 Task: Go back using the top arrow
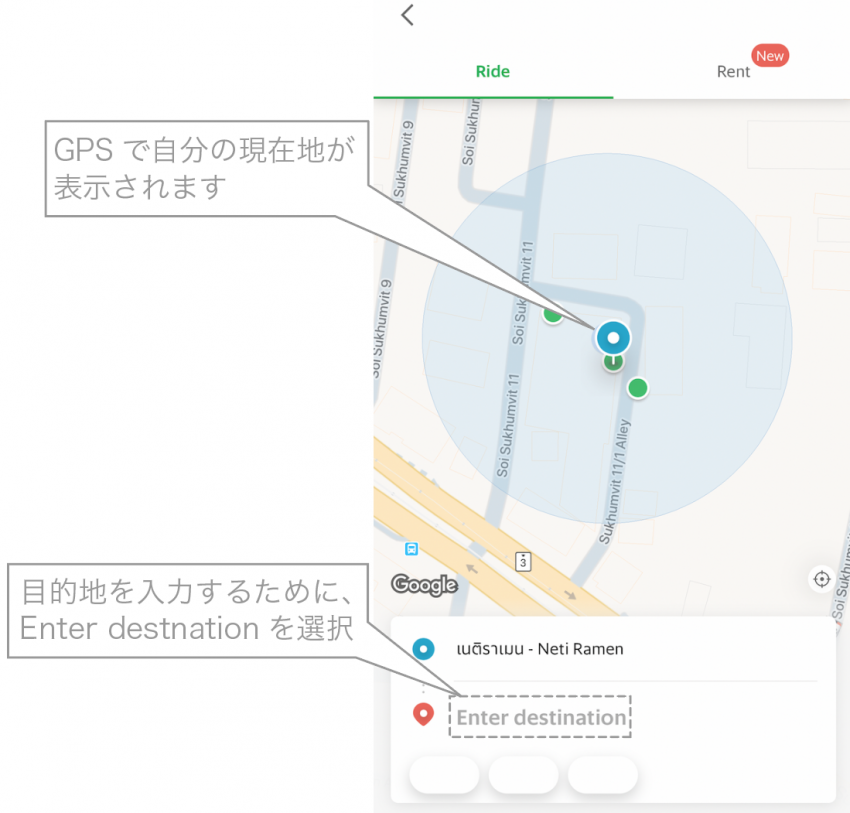coord(407,15)
